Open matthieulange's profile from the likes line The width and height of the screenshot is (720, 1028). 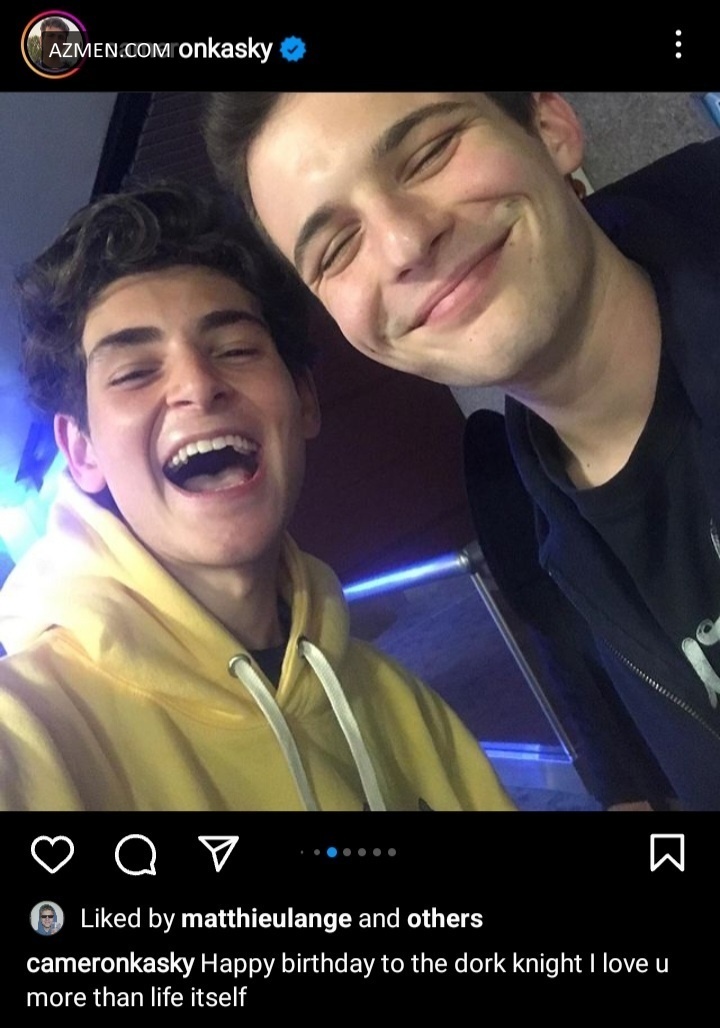click(x=266, y=918)
